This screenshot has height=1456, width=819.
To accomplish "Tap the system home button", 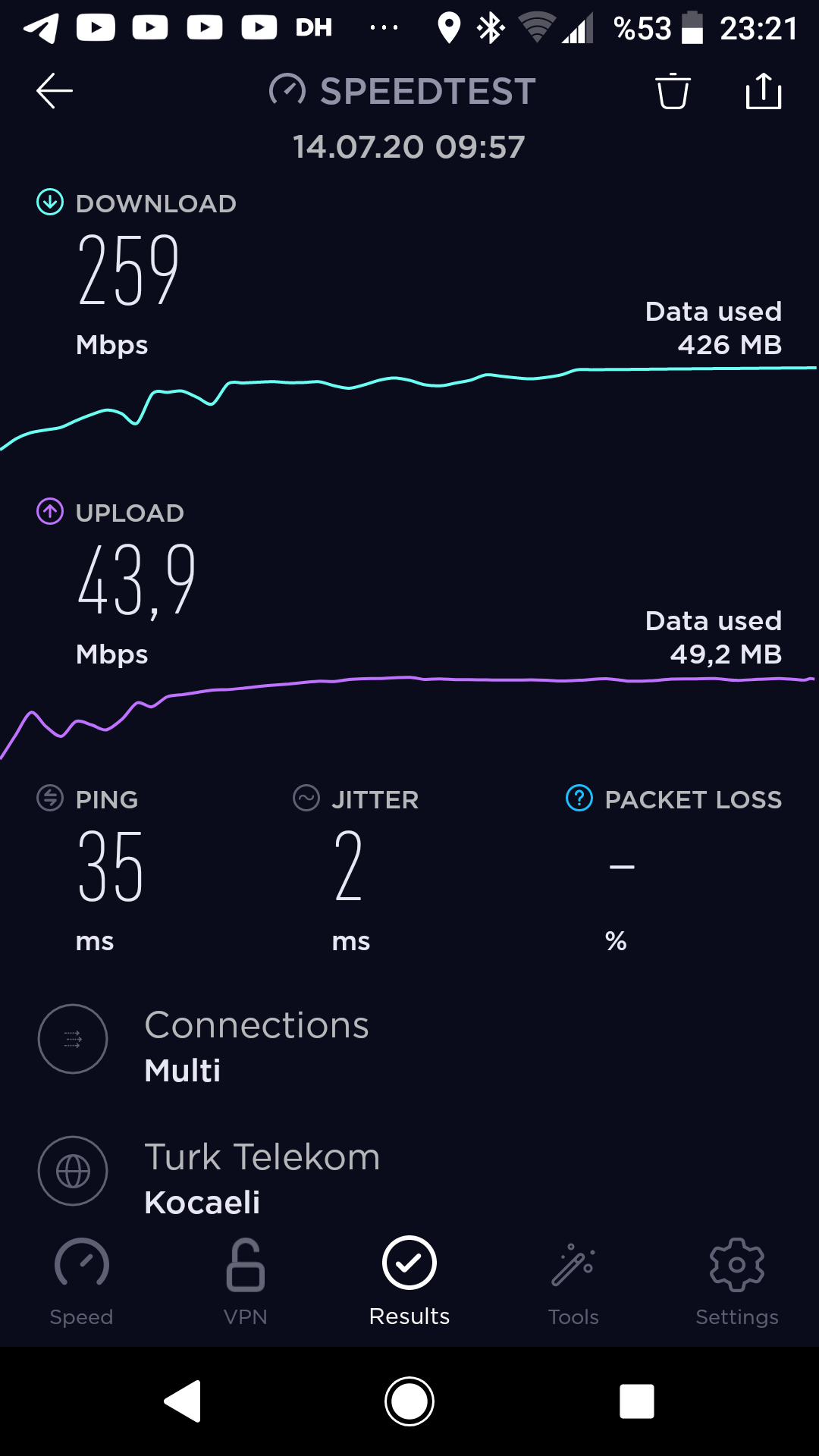I will click(x=409, y=1401).
